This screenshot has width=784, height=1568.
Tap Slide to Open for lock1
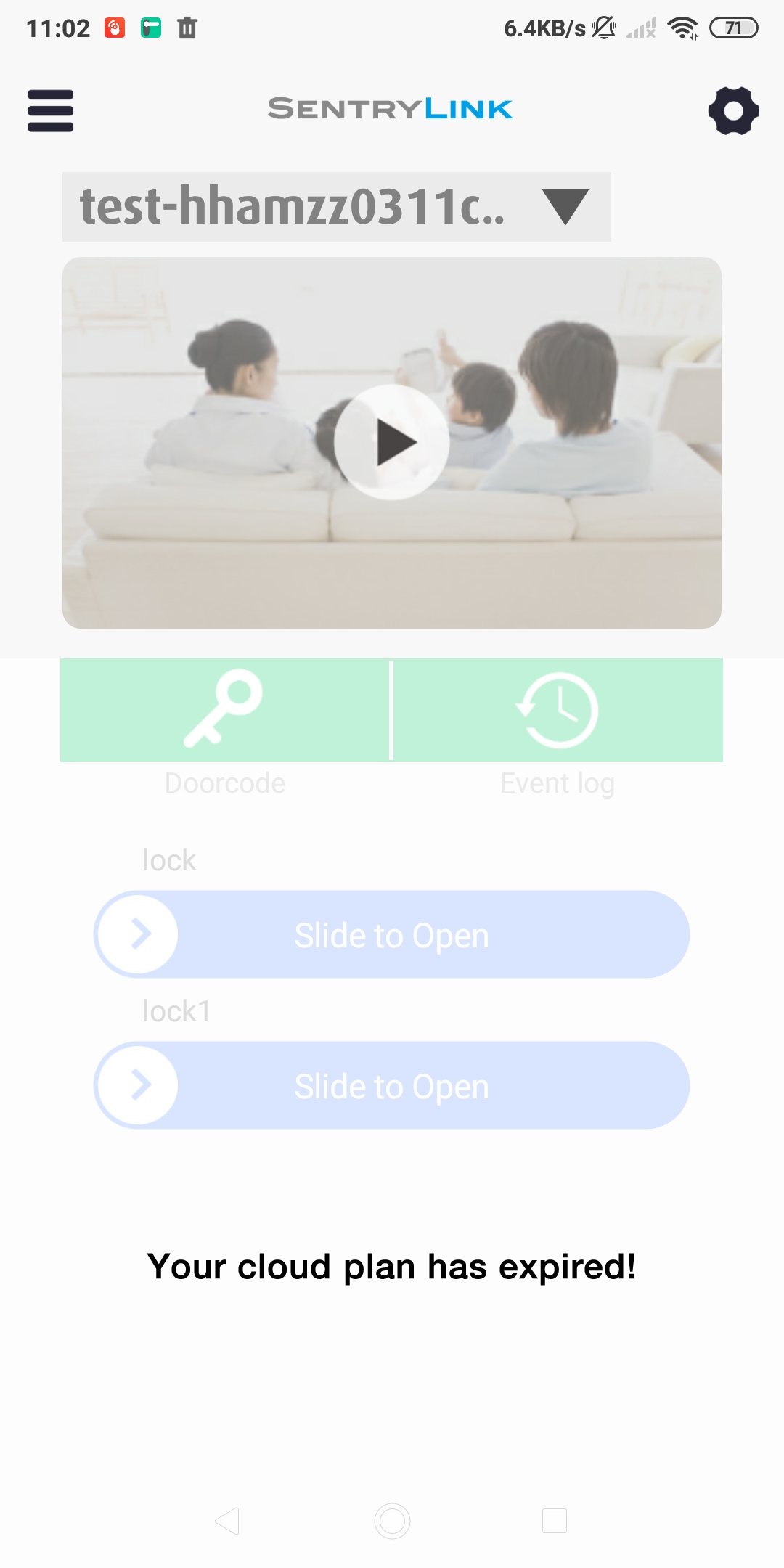click(x=391, y=1085)
